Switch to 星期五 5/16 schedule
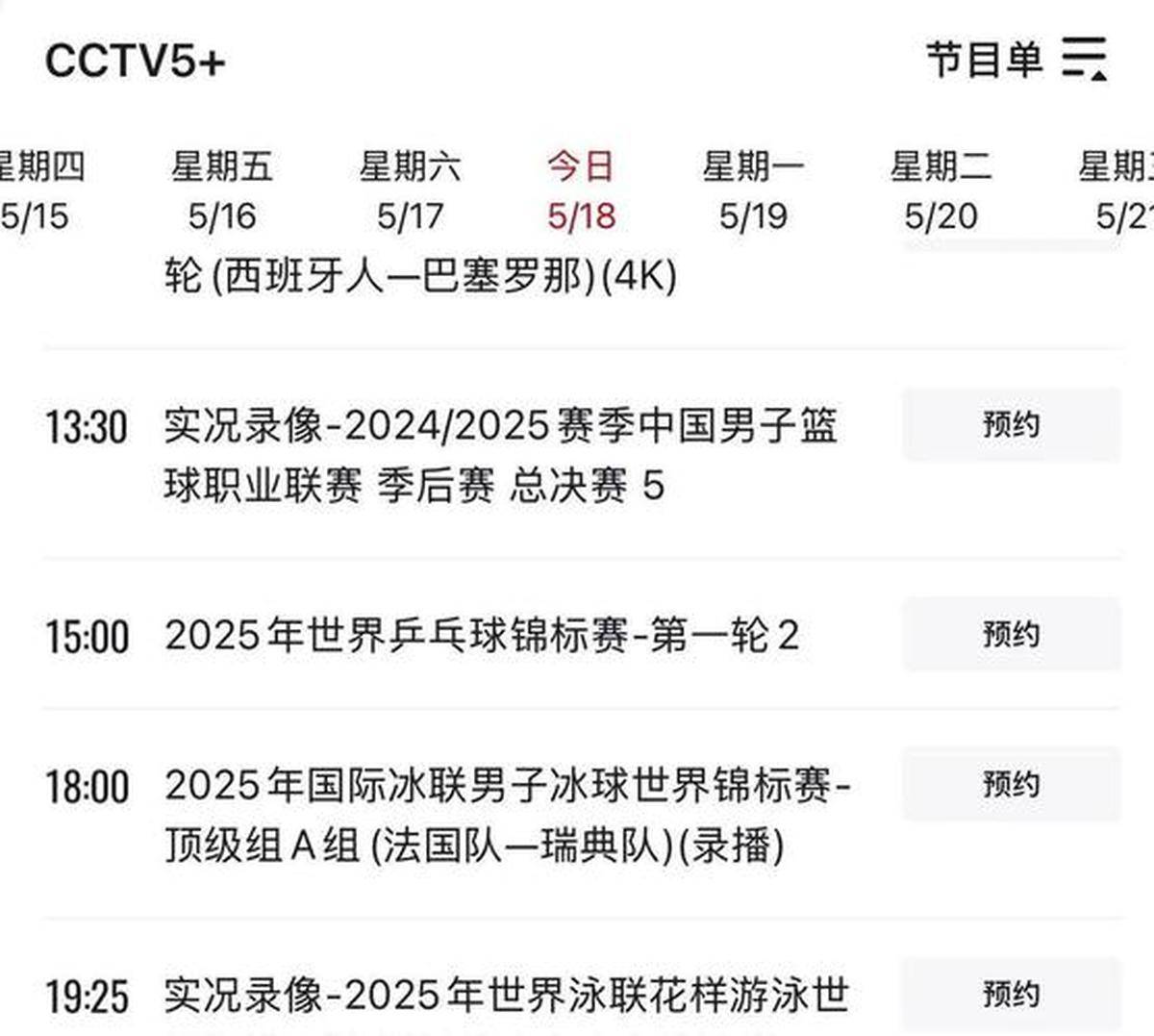Screen dimensions: 1154x1036 (222, 190)
